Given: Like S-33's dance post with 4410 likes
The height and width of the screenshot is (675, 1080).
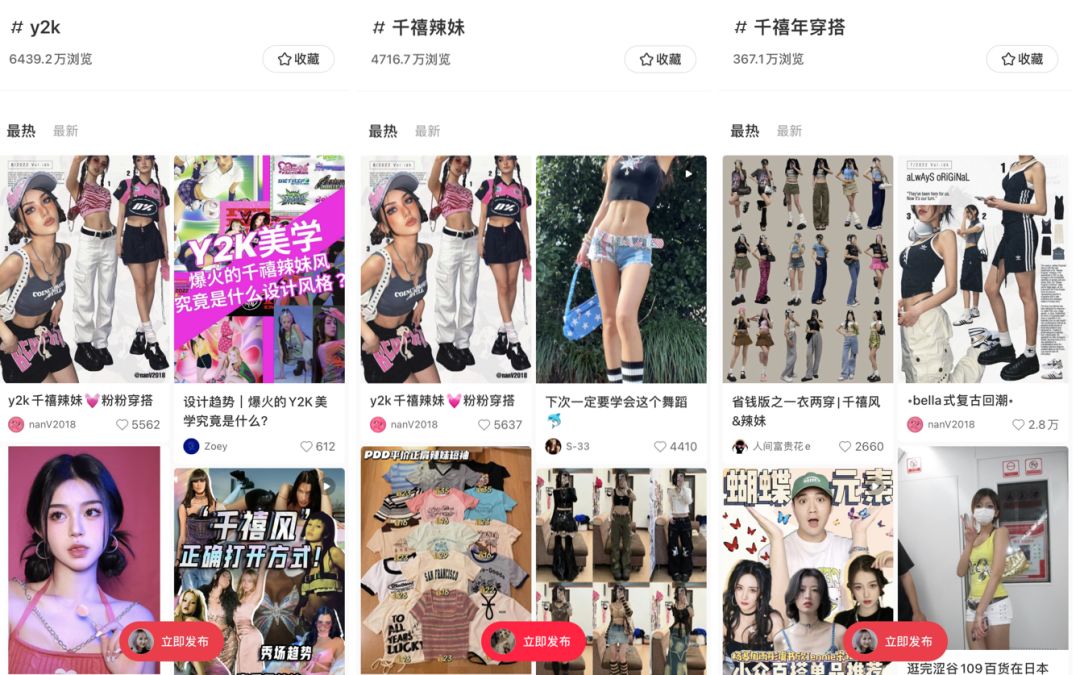Looking at the screenshot, I should coord(661,446).
